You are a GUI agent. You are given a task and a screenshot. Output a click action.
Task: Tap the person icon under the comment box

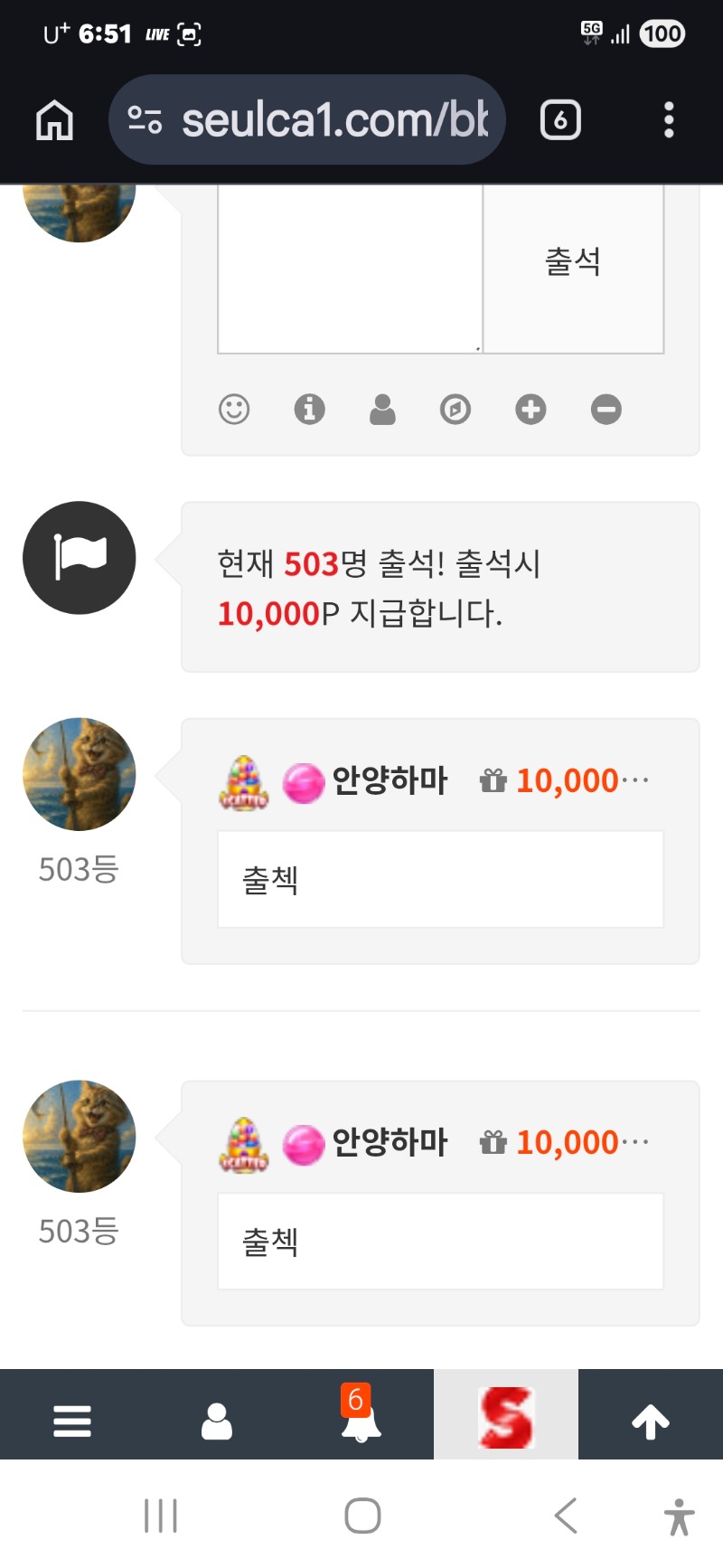[382, 410]
